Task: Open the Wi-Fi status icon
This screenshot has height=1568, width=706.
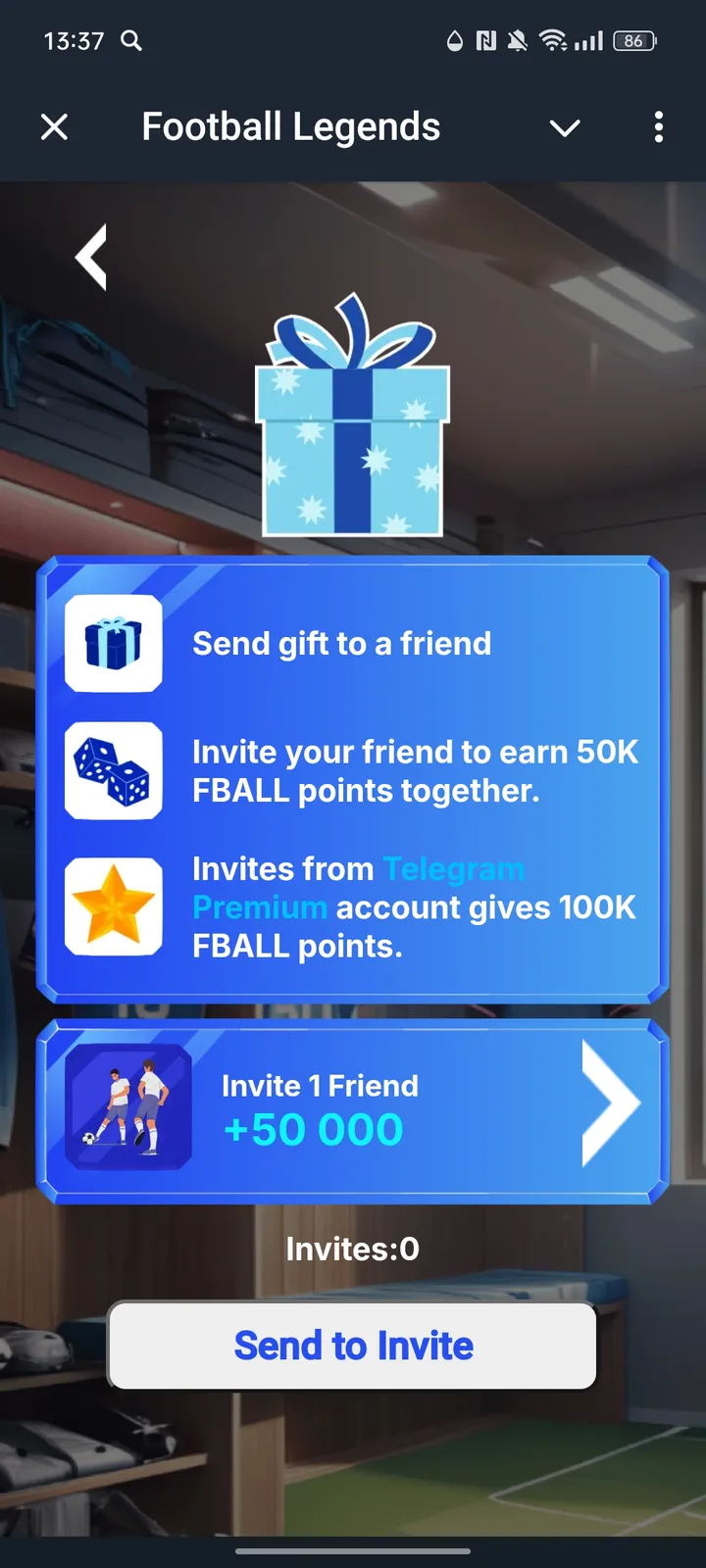Action: tap(552, 41)
